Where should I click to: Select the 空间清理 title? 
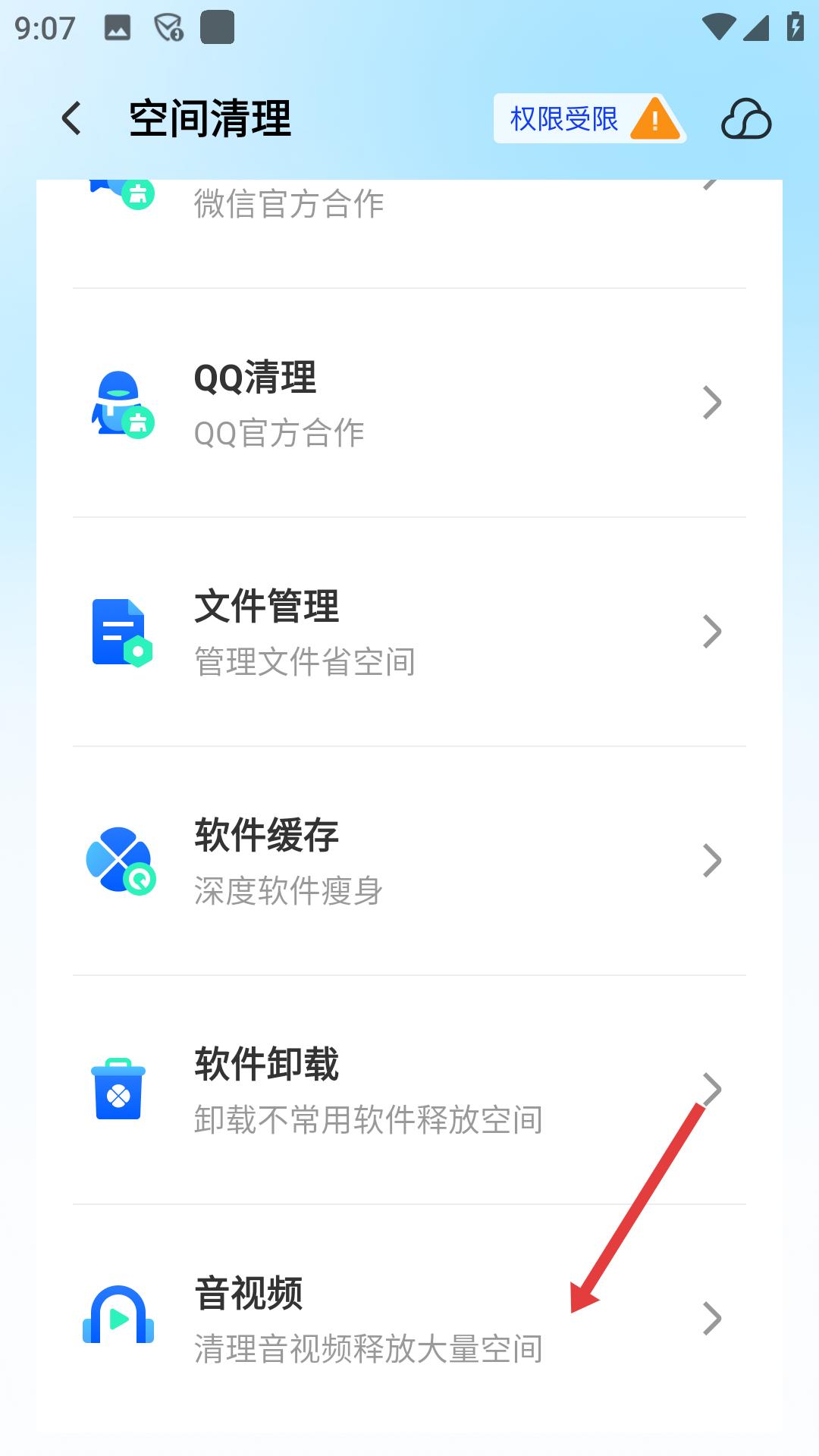click(x=210, y=118)
